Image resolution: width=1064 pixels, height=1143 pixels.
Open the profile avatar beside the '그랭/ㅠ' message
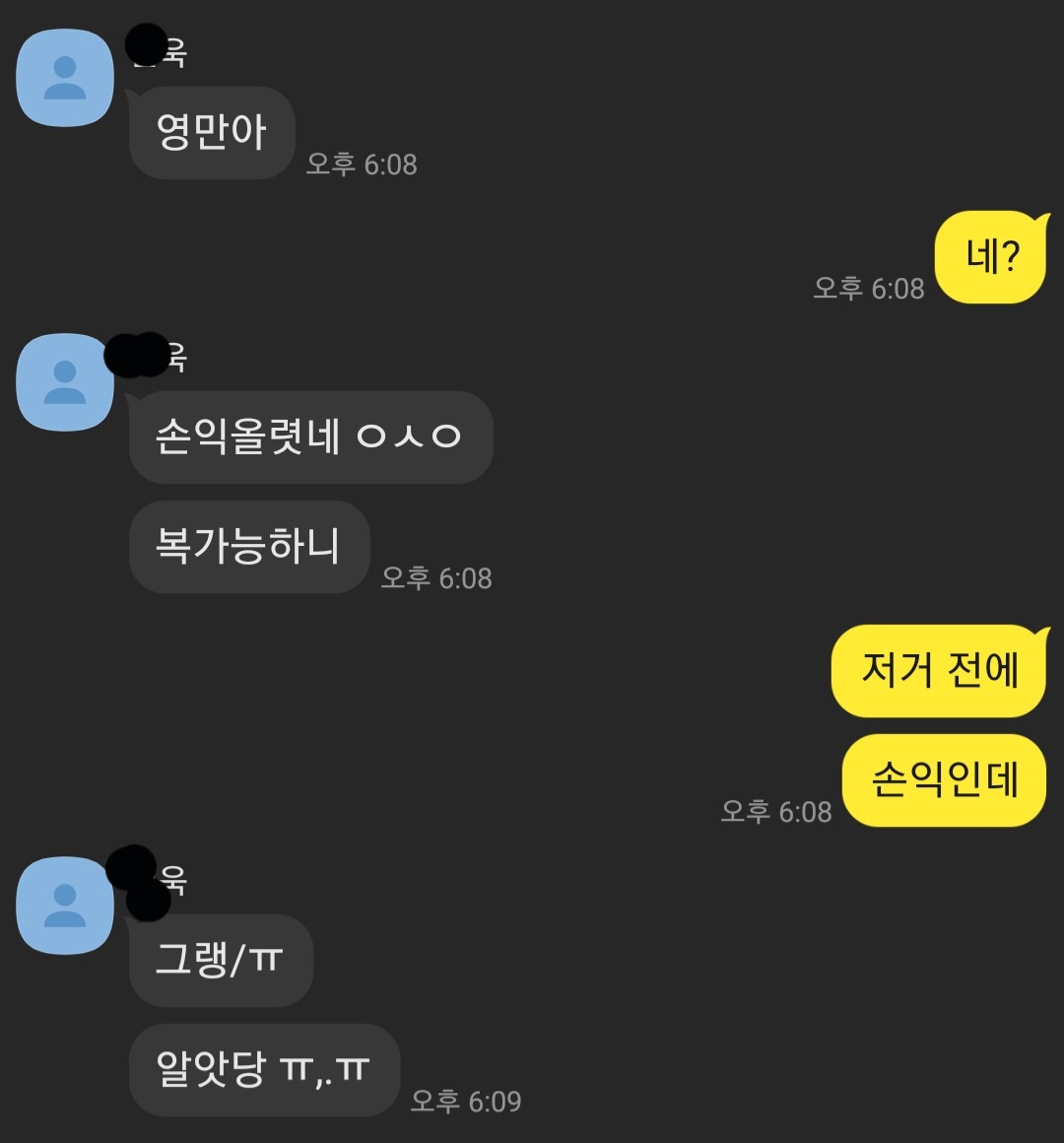65,905
